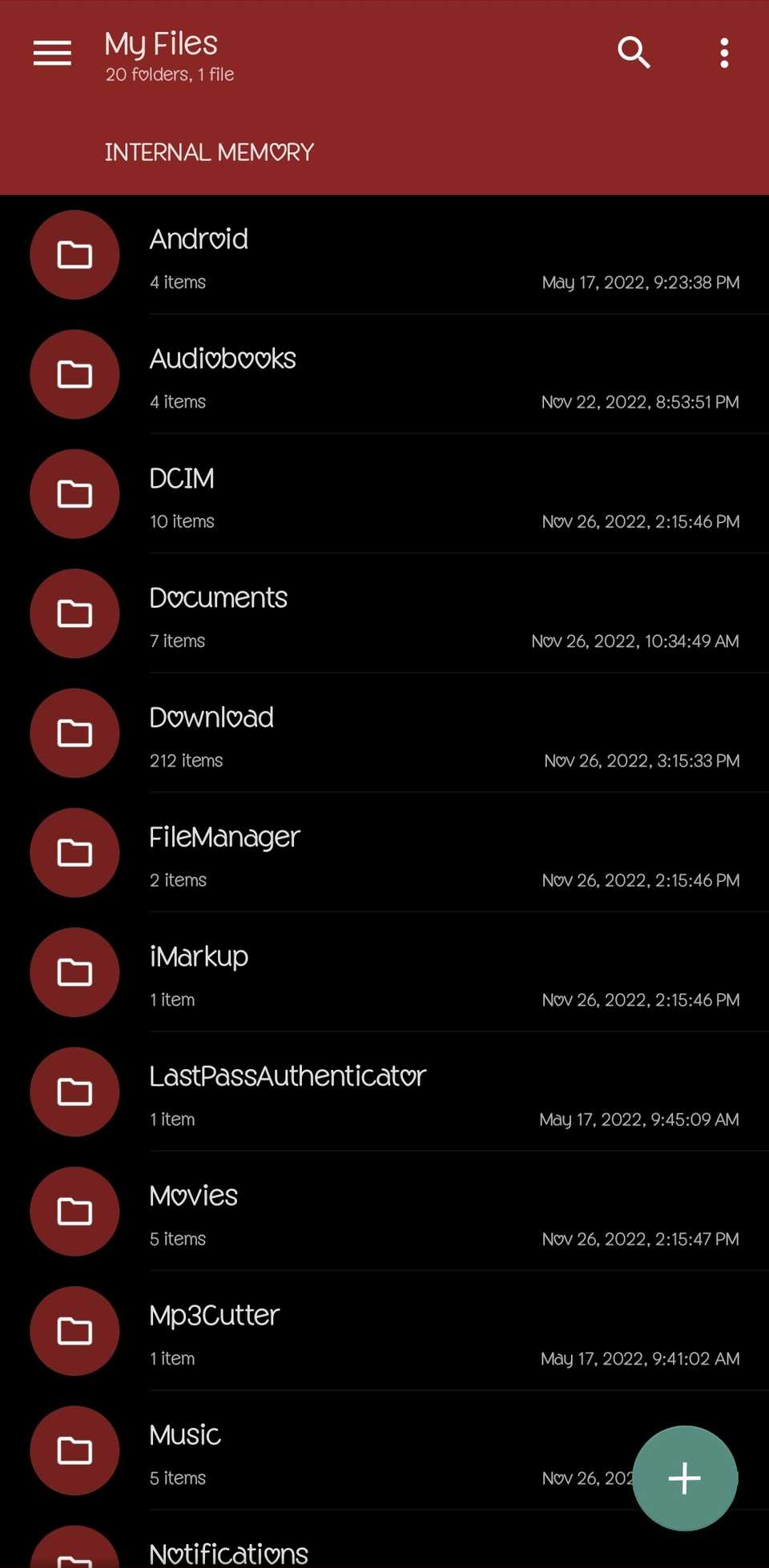The width and height of the screenshot is (769, 1568).
Task: Select the LastPassAuthenticator folder icon
Action: coord(74,1092)
